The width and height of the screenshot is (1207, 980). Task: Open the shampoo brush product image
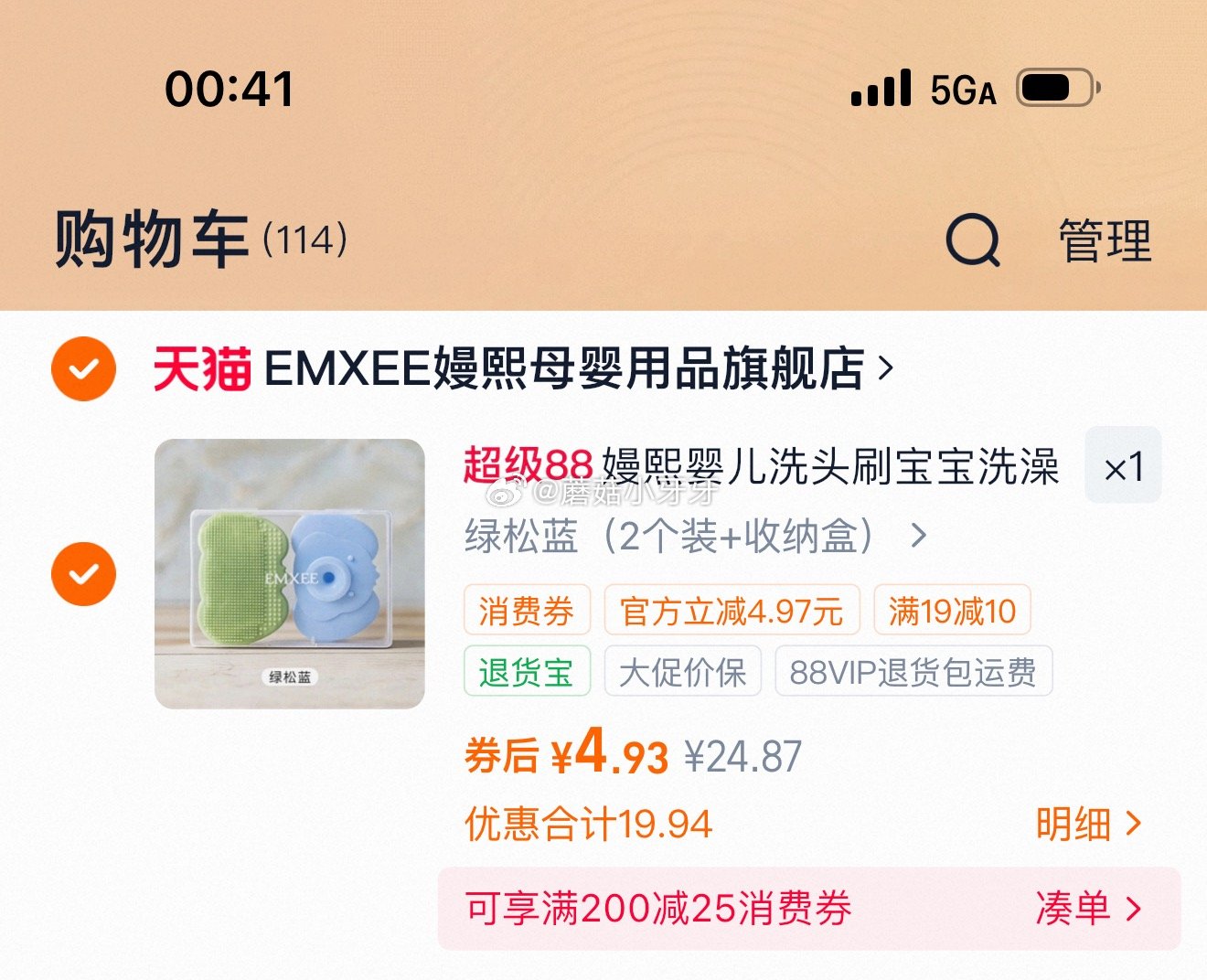(290, 574)
